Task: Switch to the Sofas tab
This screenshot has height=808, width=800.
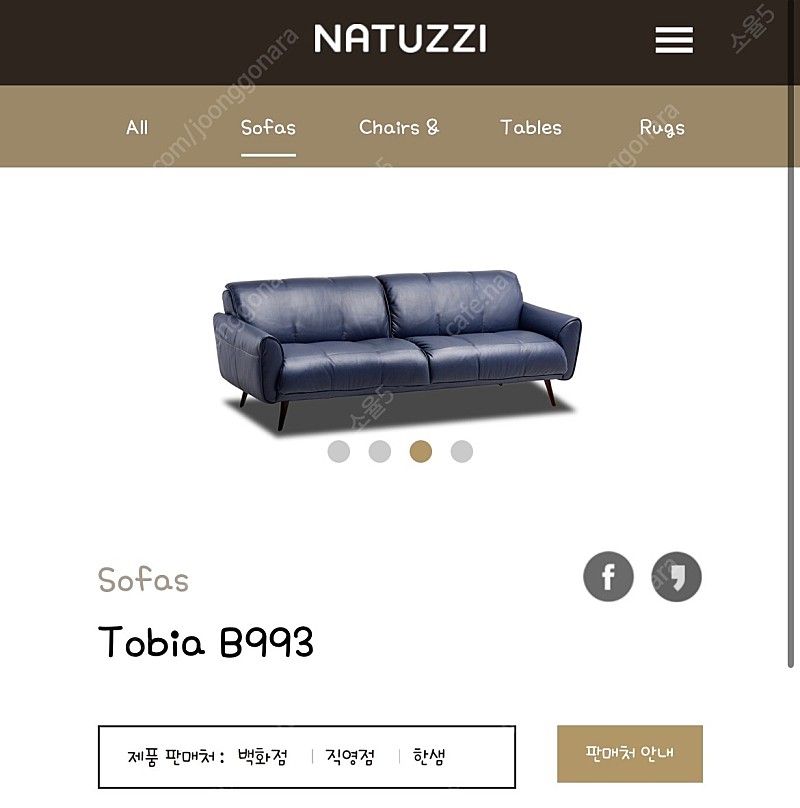Action: (267, 127)
